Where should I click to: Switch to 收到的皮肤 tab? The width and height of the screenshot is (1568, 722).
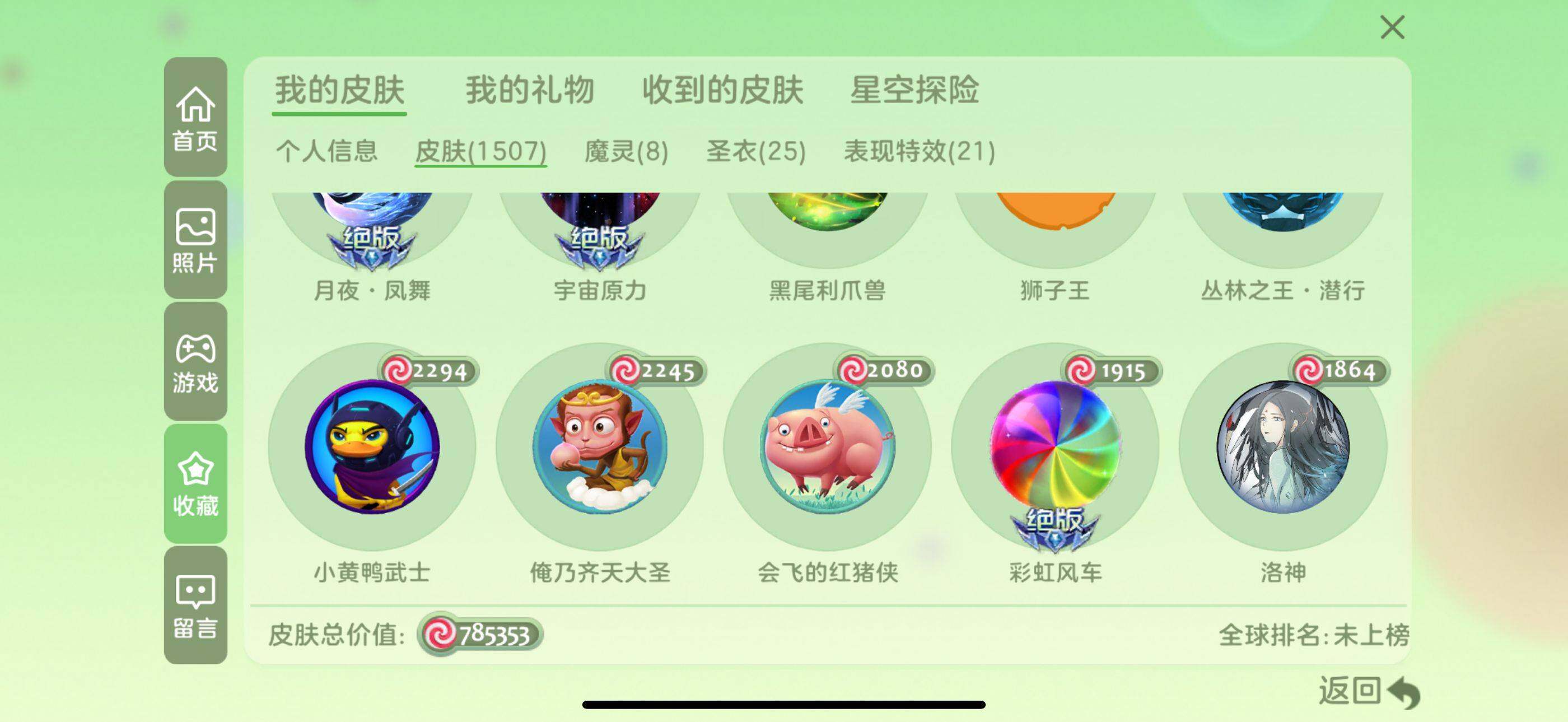click(x=722, y=91)
